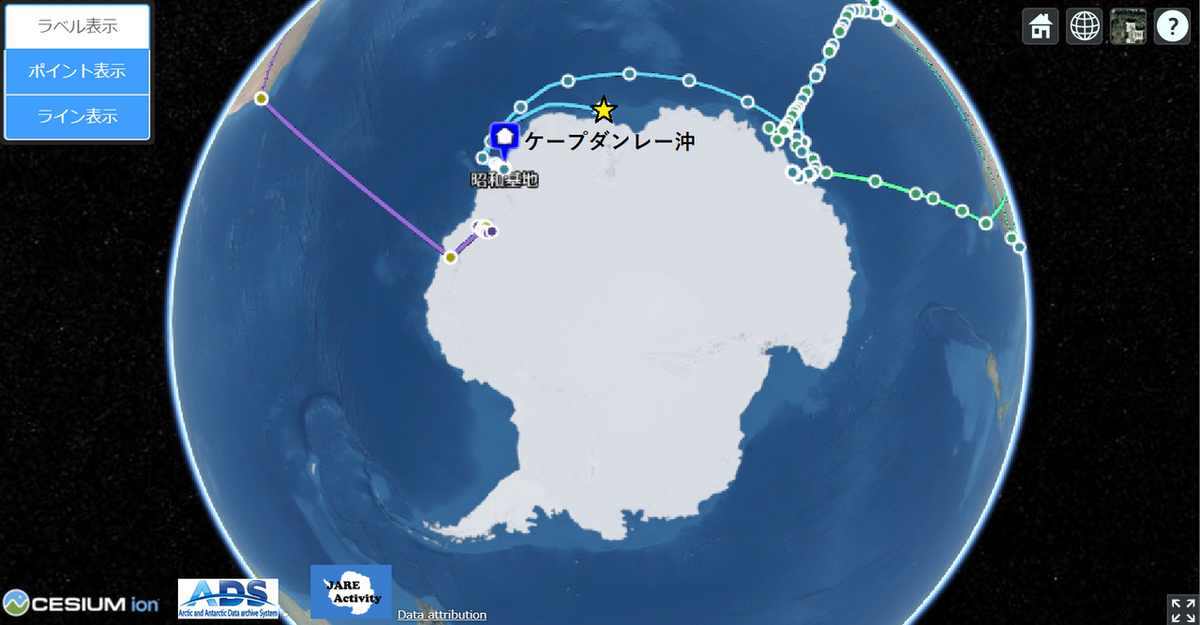Toggle the ライン表示 line display button
This screenshot has width=1200, height=625.
77,117
